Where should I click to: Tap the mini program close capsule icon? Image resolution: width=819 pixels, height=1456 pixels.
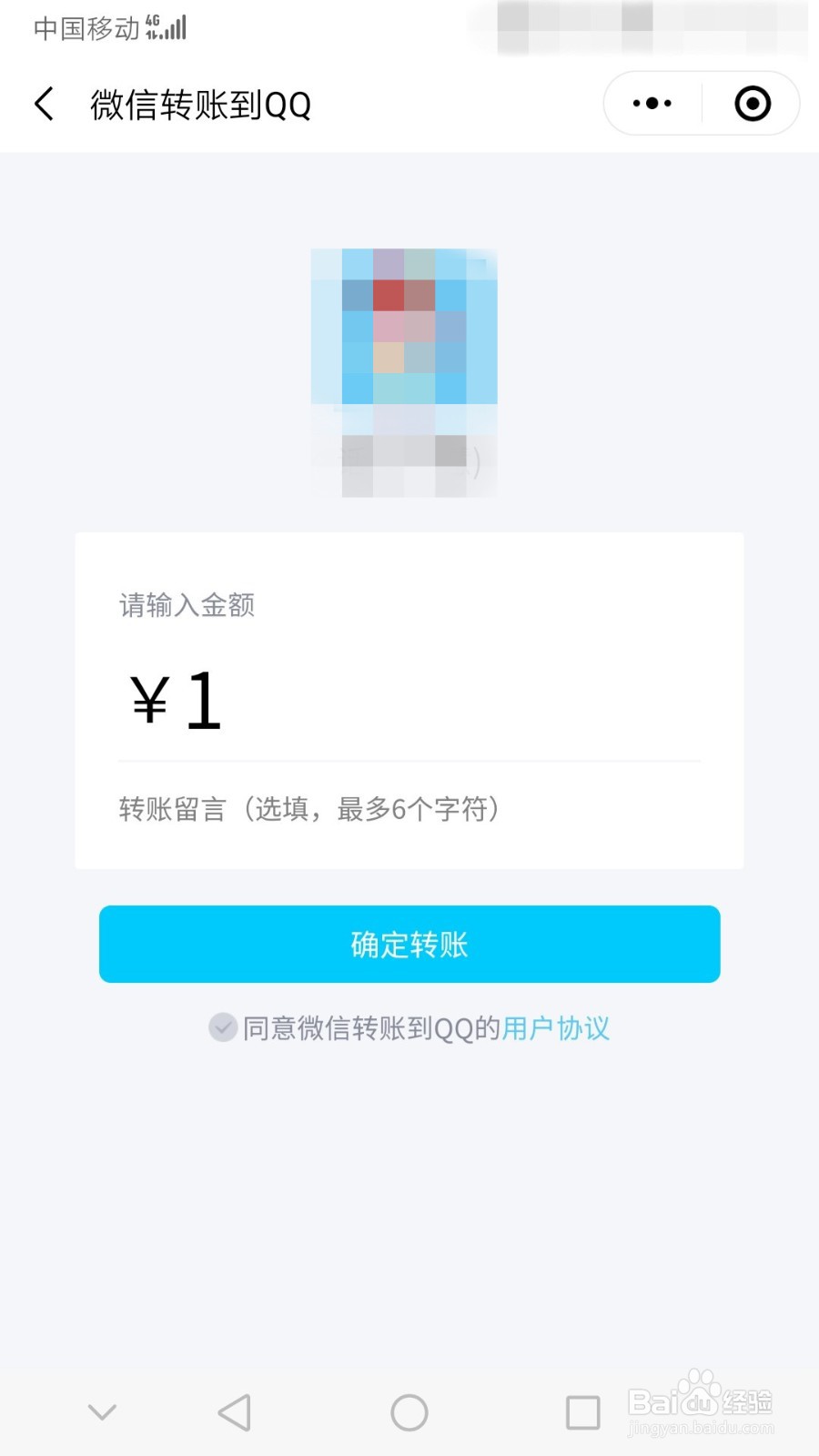click(752, 103)
